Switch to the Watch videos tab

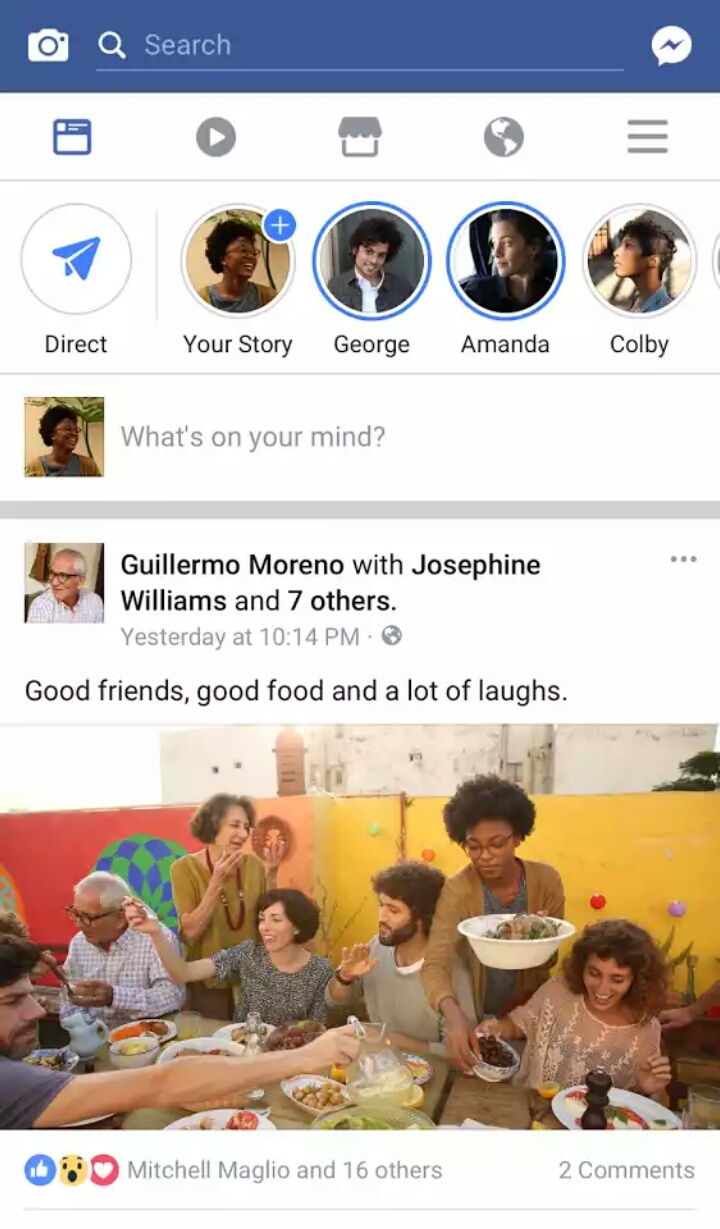click(x=216, y=137)
